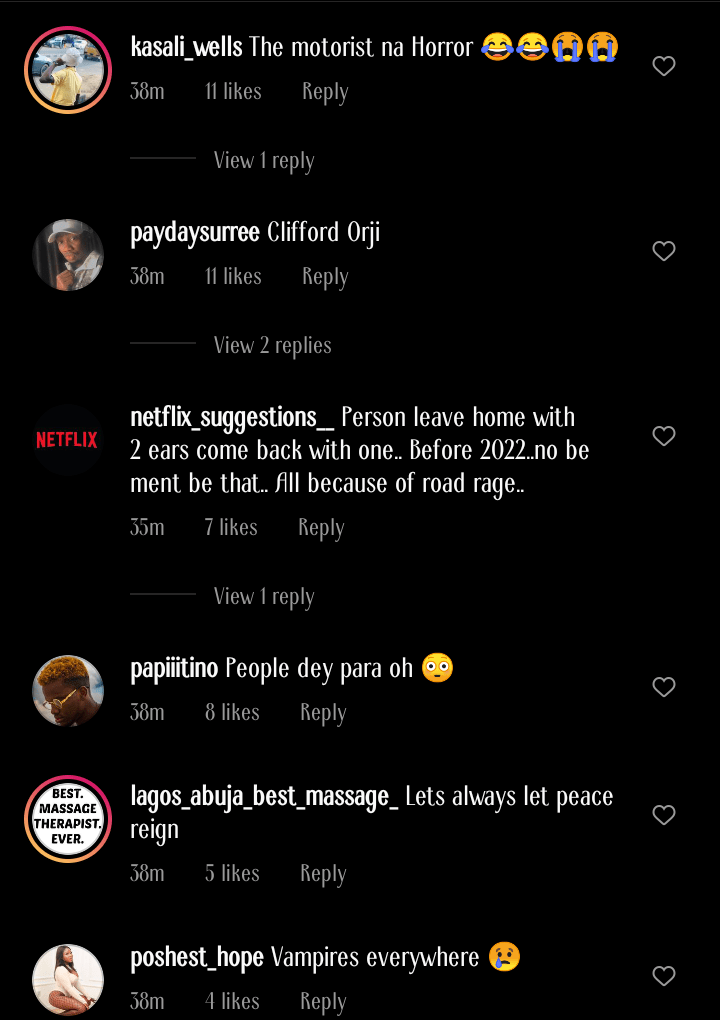Reply to netflix_suggestions__ comment
This screenshot has height=1020, width=720.
(321, 528)
